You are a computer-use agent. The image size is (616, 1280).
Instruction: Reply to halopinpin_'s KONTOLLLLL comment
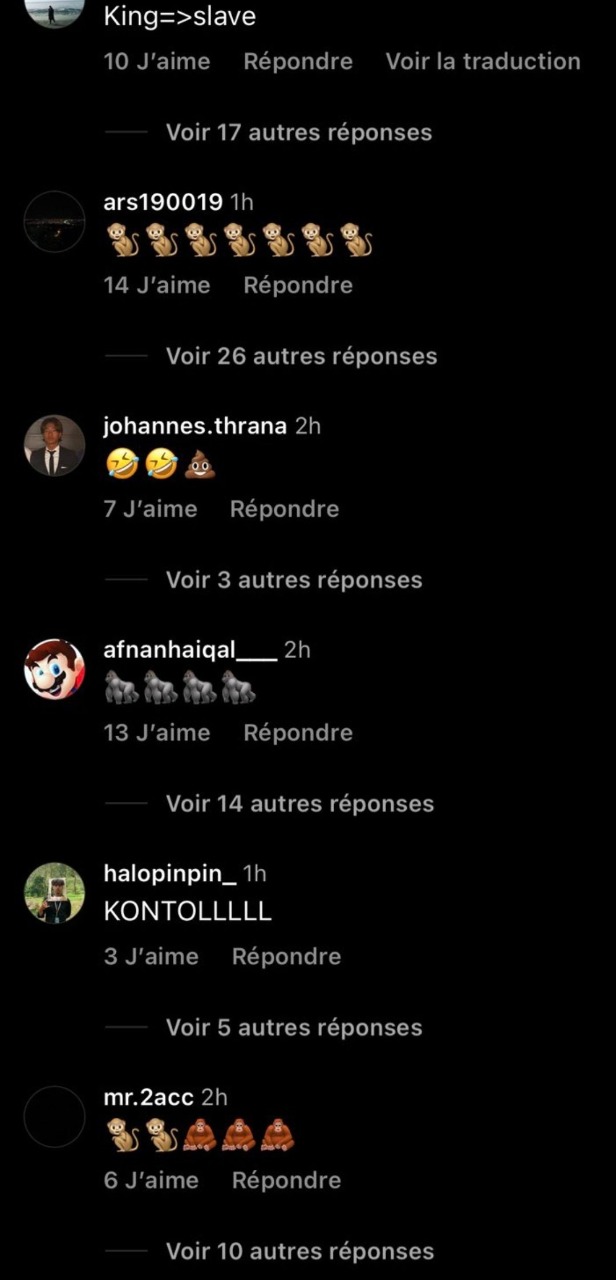(286, 957)
